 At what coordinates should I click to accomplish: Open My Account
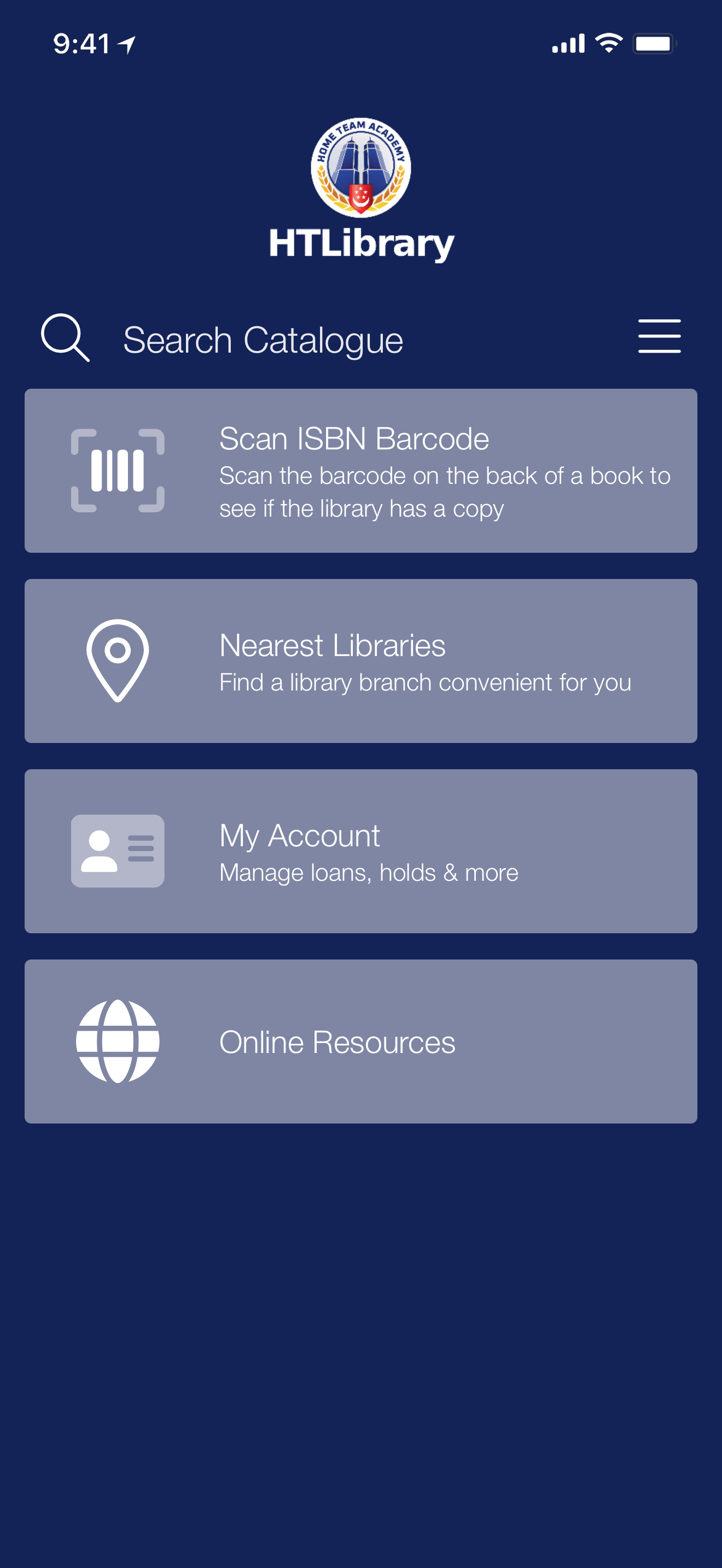point(360,851)
